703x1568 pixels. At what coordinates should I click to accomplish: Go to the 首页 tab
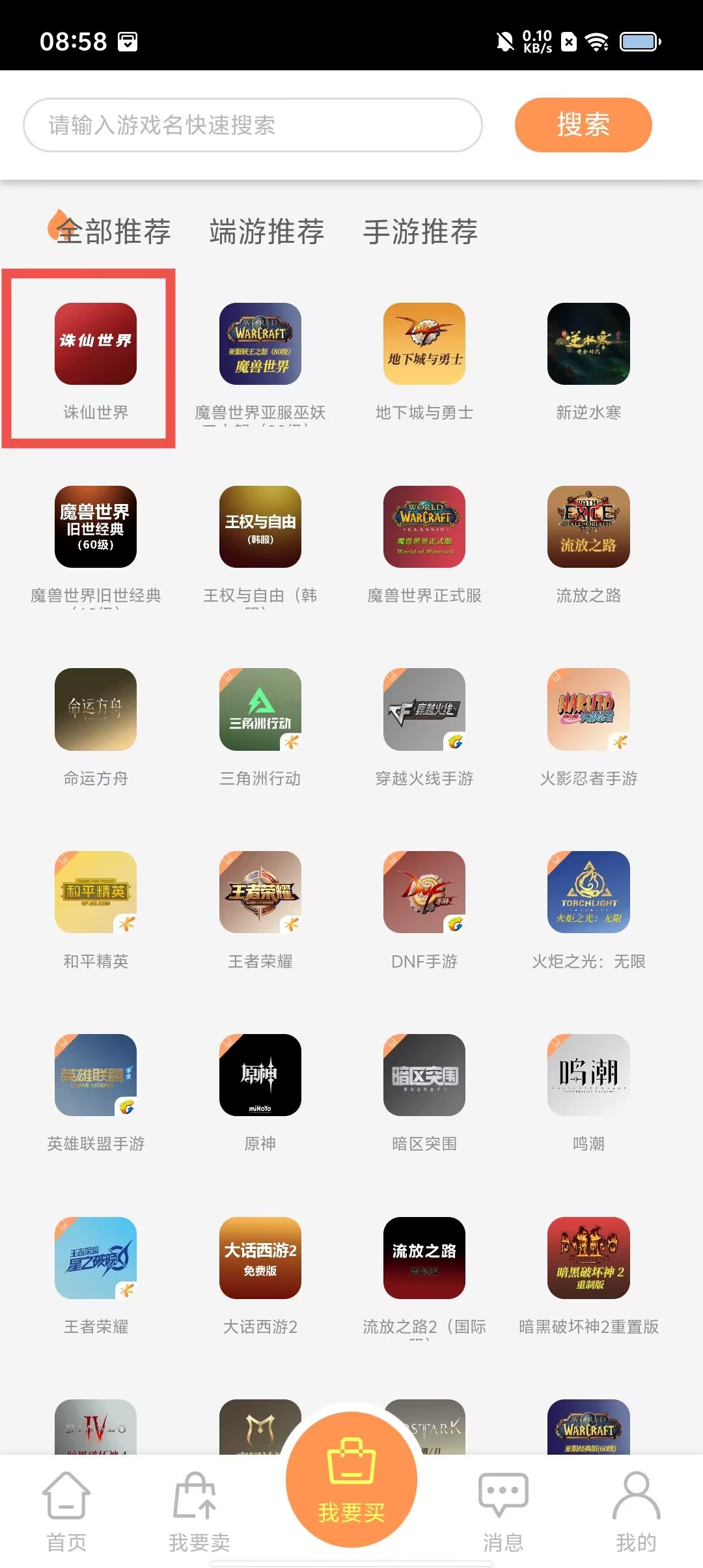[66, 1511]
